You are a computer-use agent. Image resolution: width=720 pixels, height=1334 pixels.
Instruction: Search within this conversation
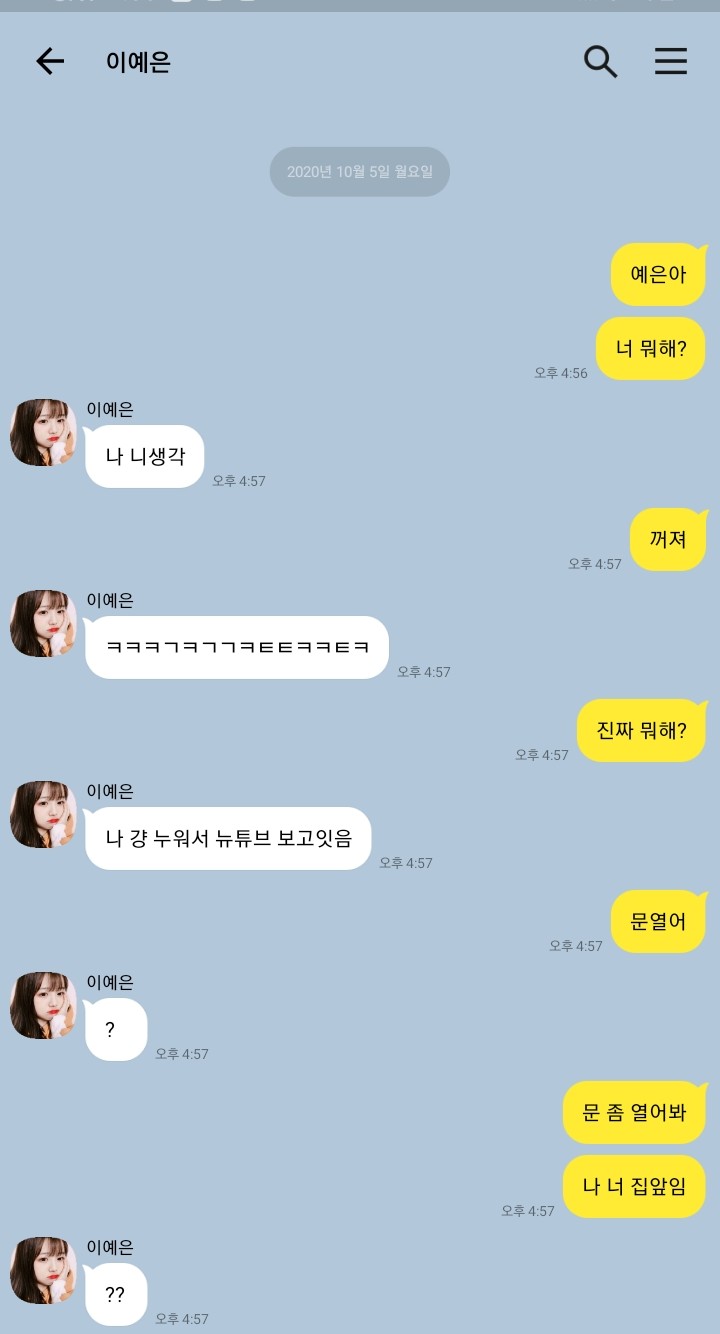click(600, 62)
